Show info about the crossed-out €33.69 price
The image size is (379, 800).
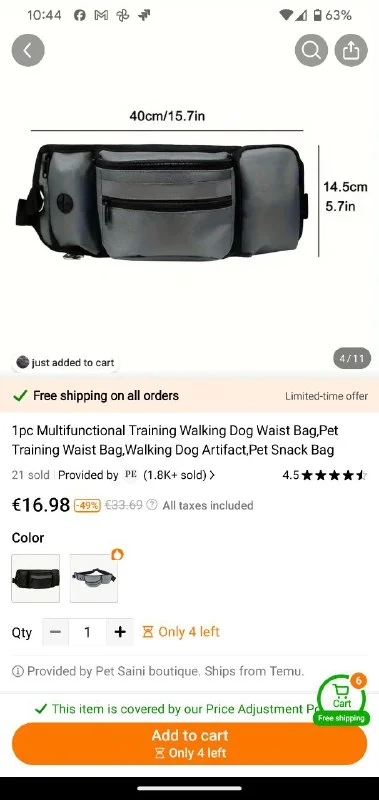click(x=151, y=505)
